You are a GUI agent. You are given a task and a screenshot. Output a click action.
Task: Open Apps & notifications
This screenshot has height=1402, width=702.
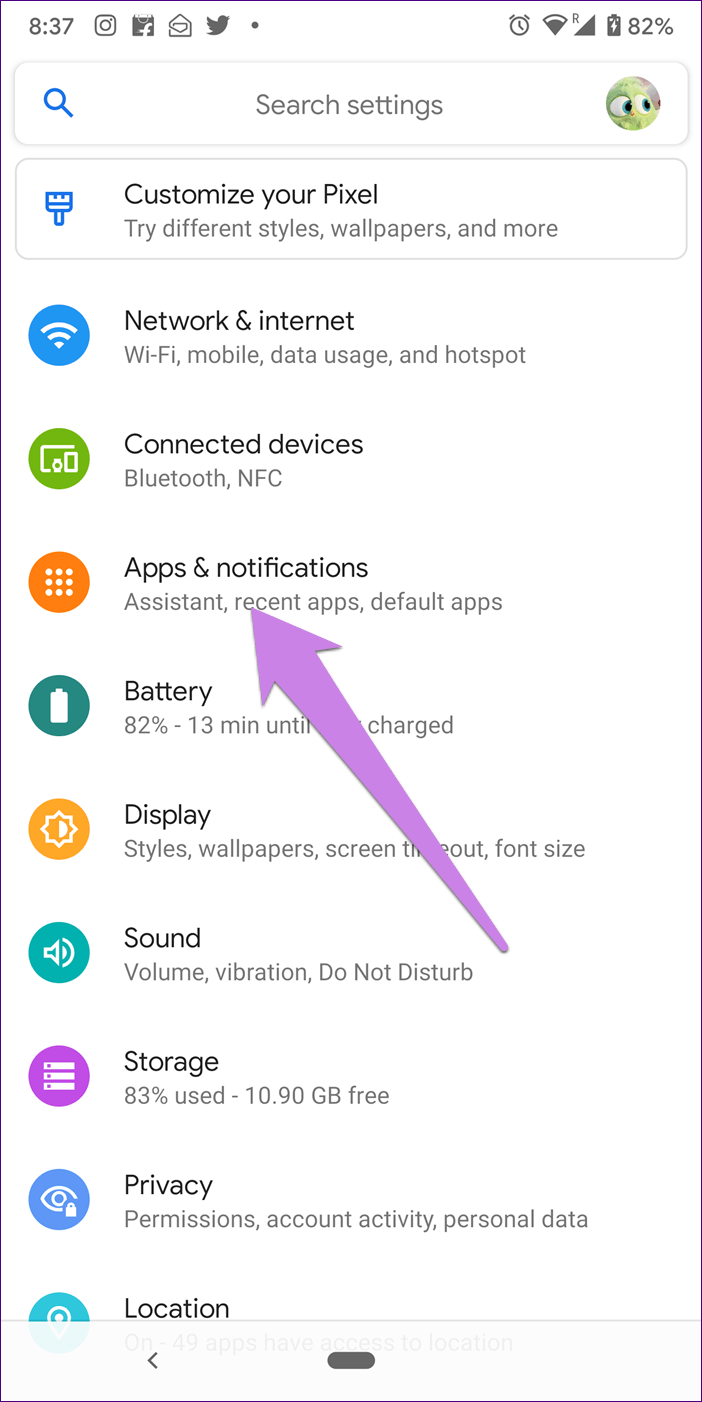[x=351, y=583]
